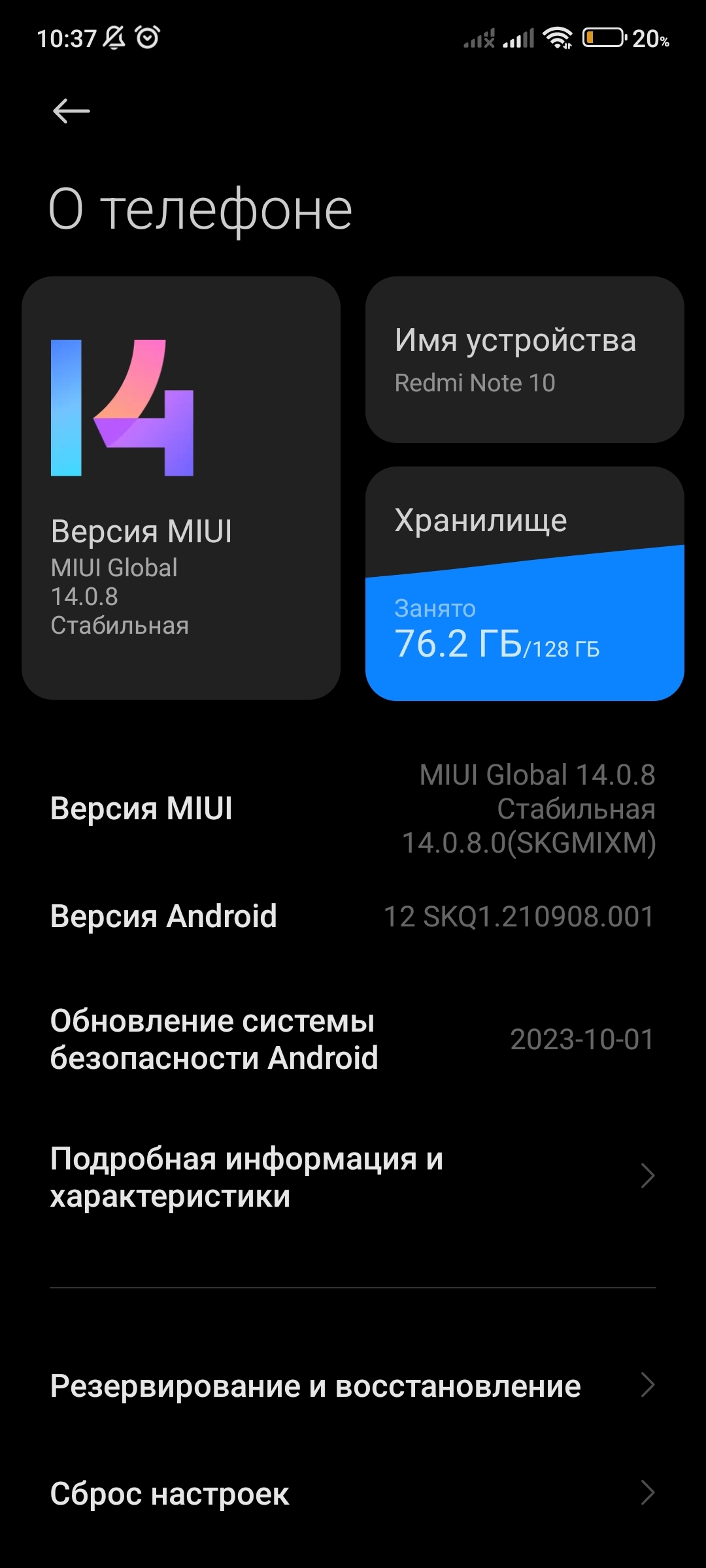Open the MIUI version card with the 14 logo
Image resolution: width=706 pixels, height=1568 pixels.
(x=181, y=488)
